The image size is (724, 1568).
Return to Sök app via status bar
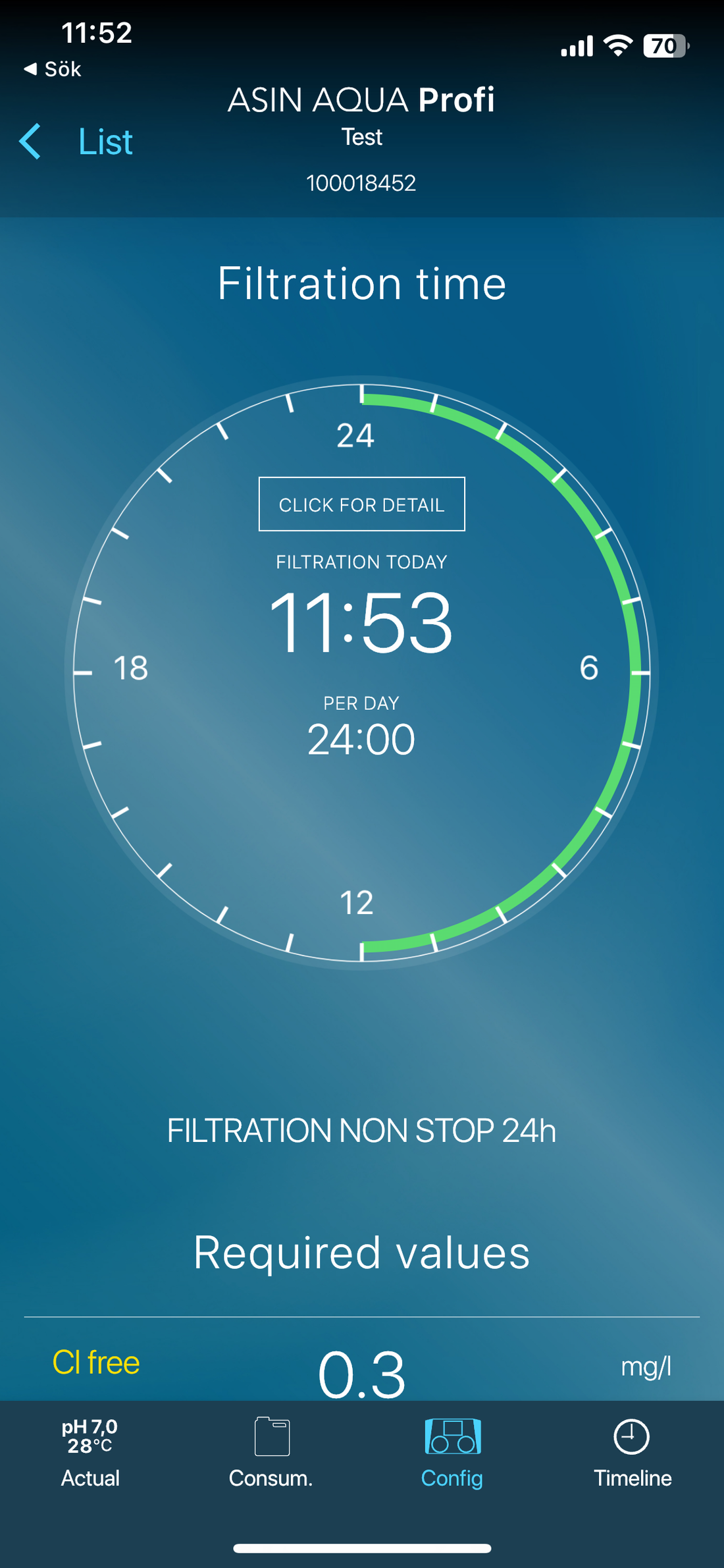pyautogui.click(x=53, y=69)
